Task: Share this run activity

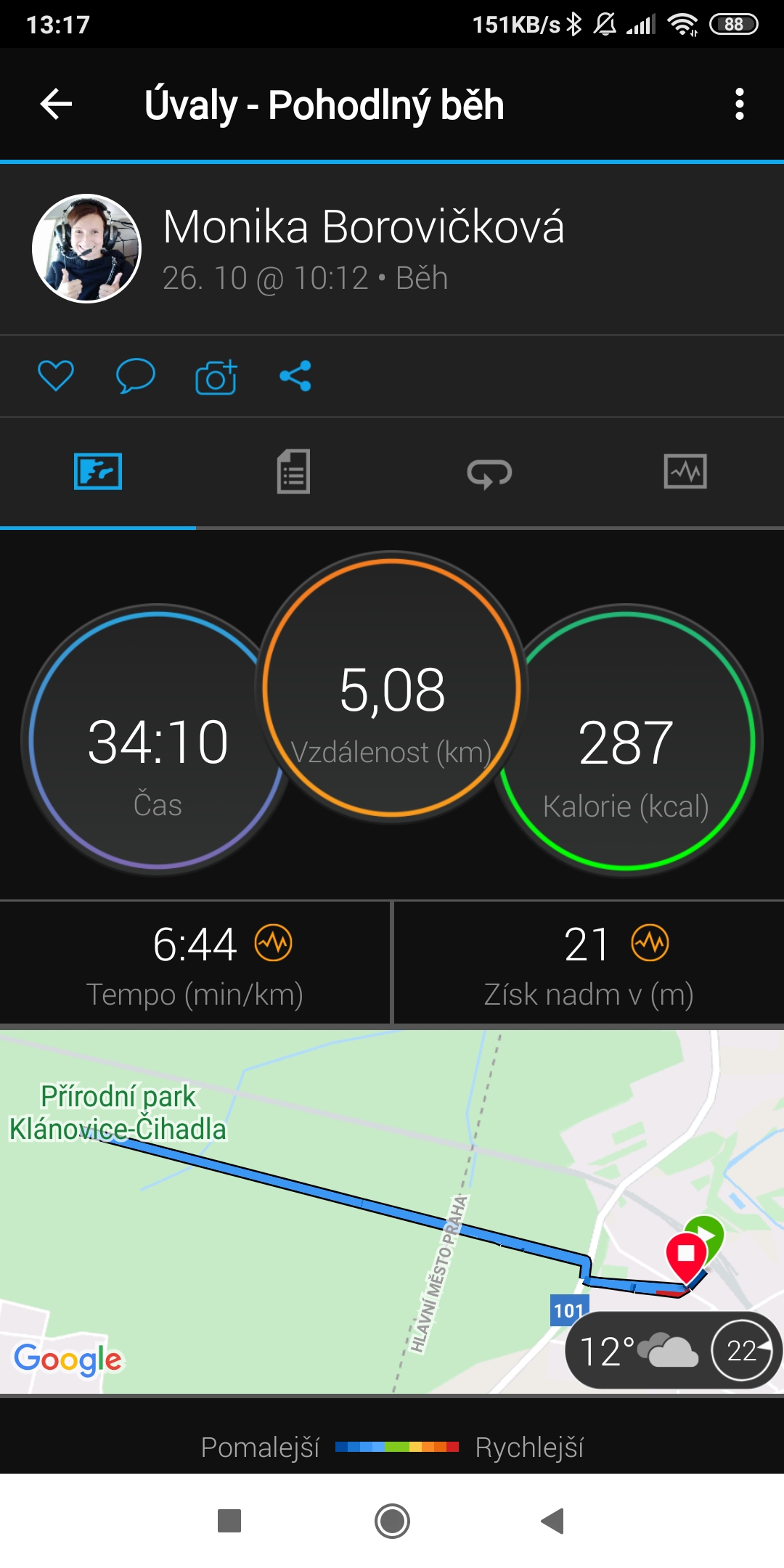Action: click(x=295, y=376)
